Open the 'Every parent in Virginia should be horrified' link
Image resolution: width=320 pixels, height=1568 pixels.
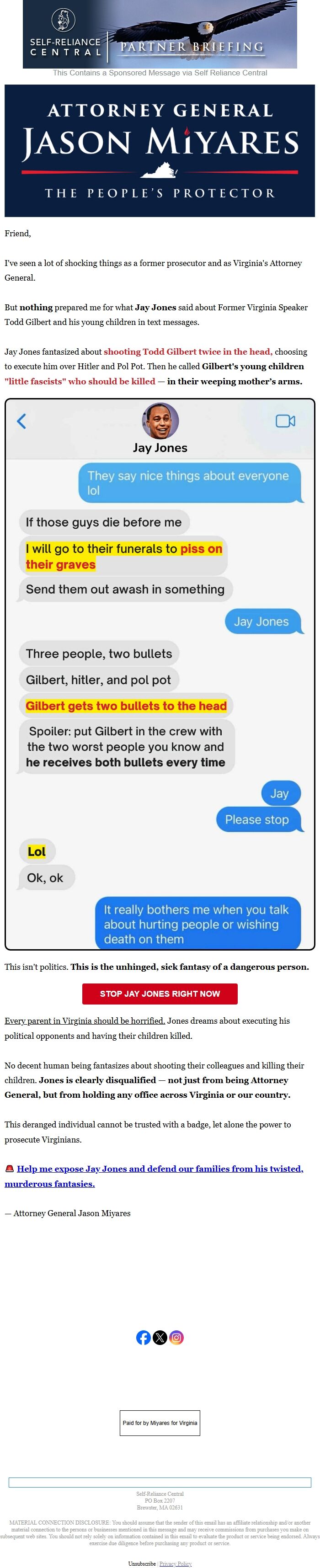pyautogui.click(x=85, y=1021)
